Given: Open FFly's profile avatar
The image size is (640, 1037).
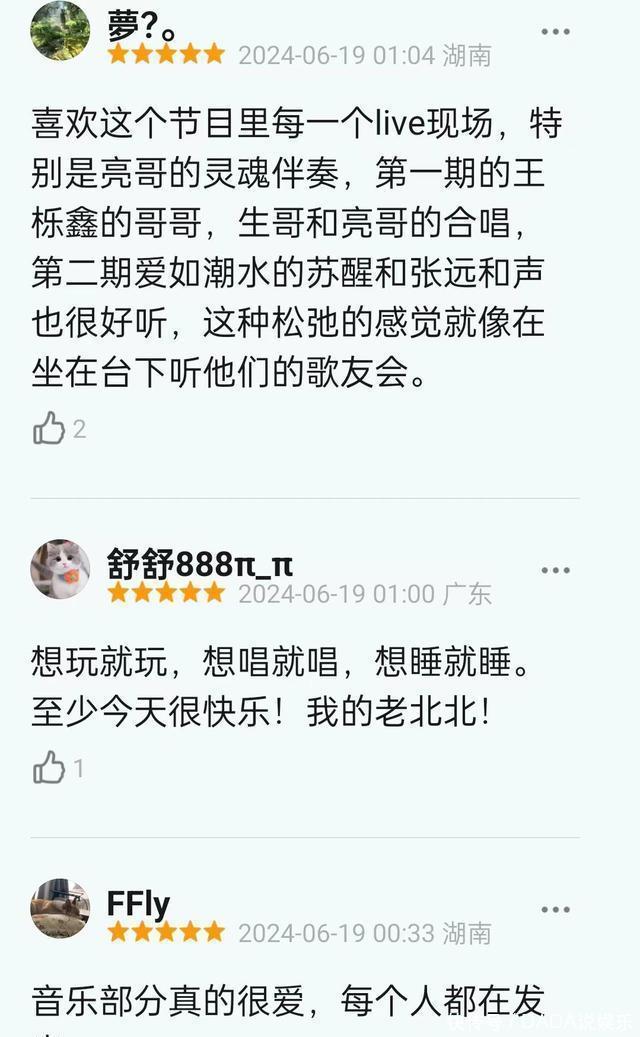Looking at the screenshot, I should click(60, 908).
